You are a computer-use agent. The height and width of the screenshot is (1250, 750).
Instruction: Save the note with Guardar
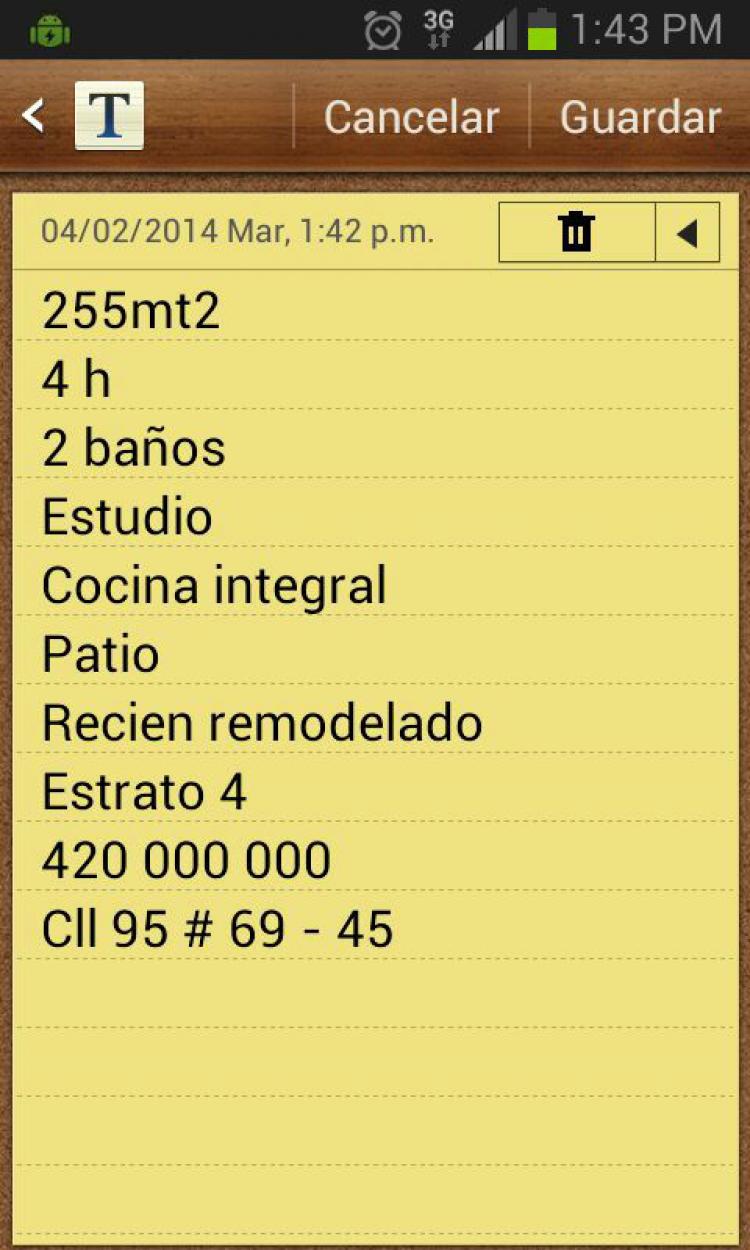(x=640, y=117)
